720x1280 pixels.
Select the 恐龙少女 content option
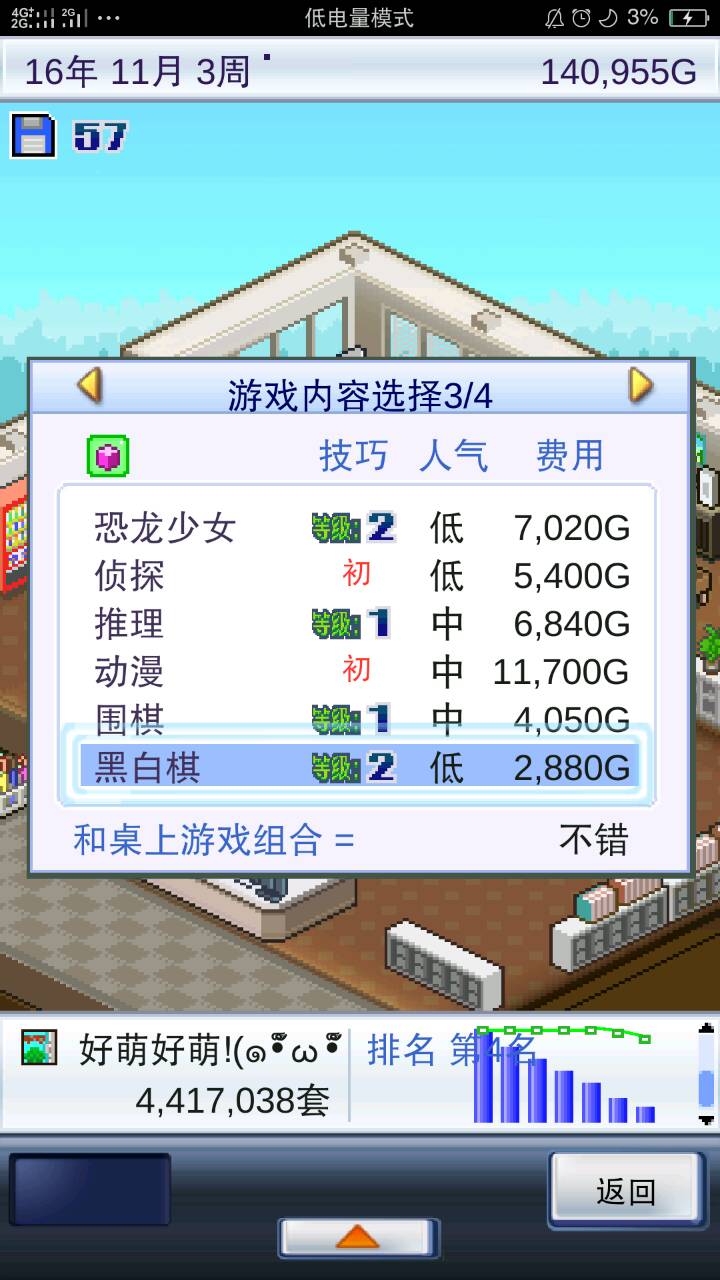[x=360, y=527]
